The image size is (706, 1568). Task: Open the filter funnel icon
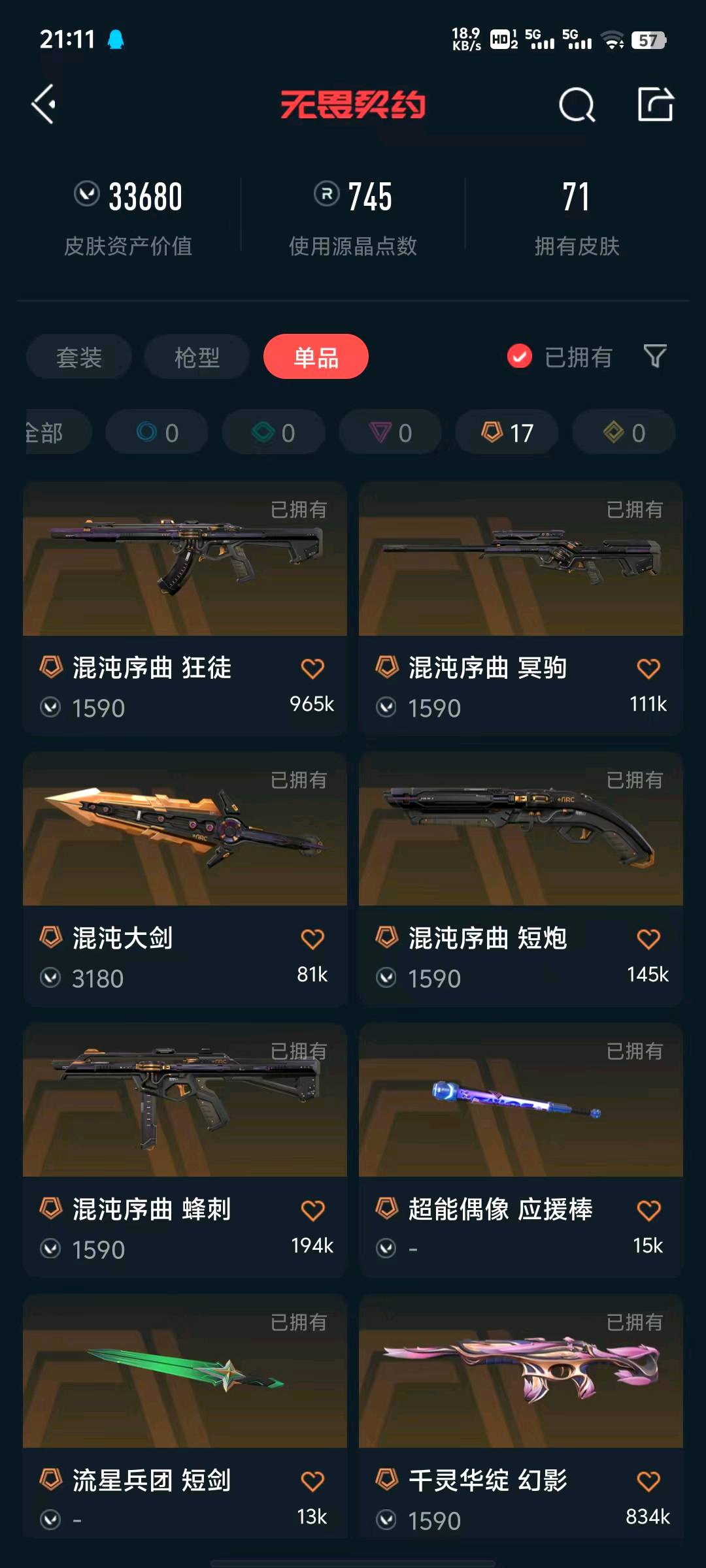coord(655,357)
